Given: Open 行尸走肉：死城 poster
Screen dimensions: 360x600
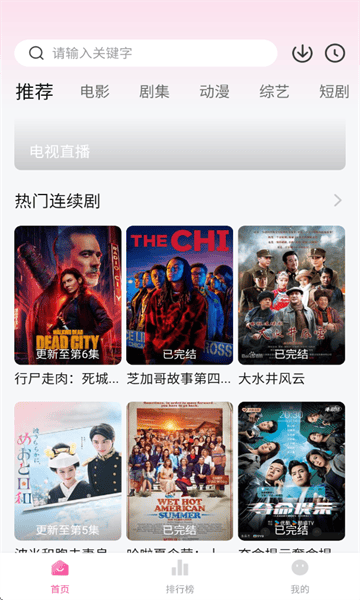Looking at the screenshot, I should [x=68, y=295].
